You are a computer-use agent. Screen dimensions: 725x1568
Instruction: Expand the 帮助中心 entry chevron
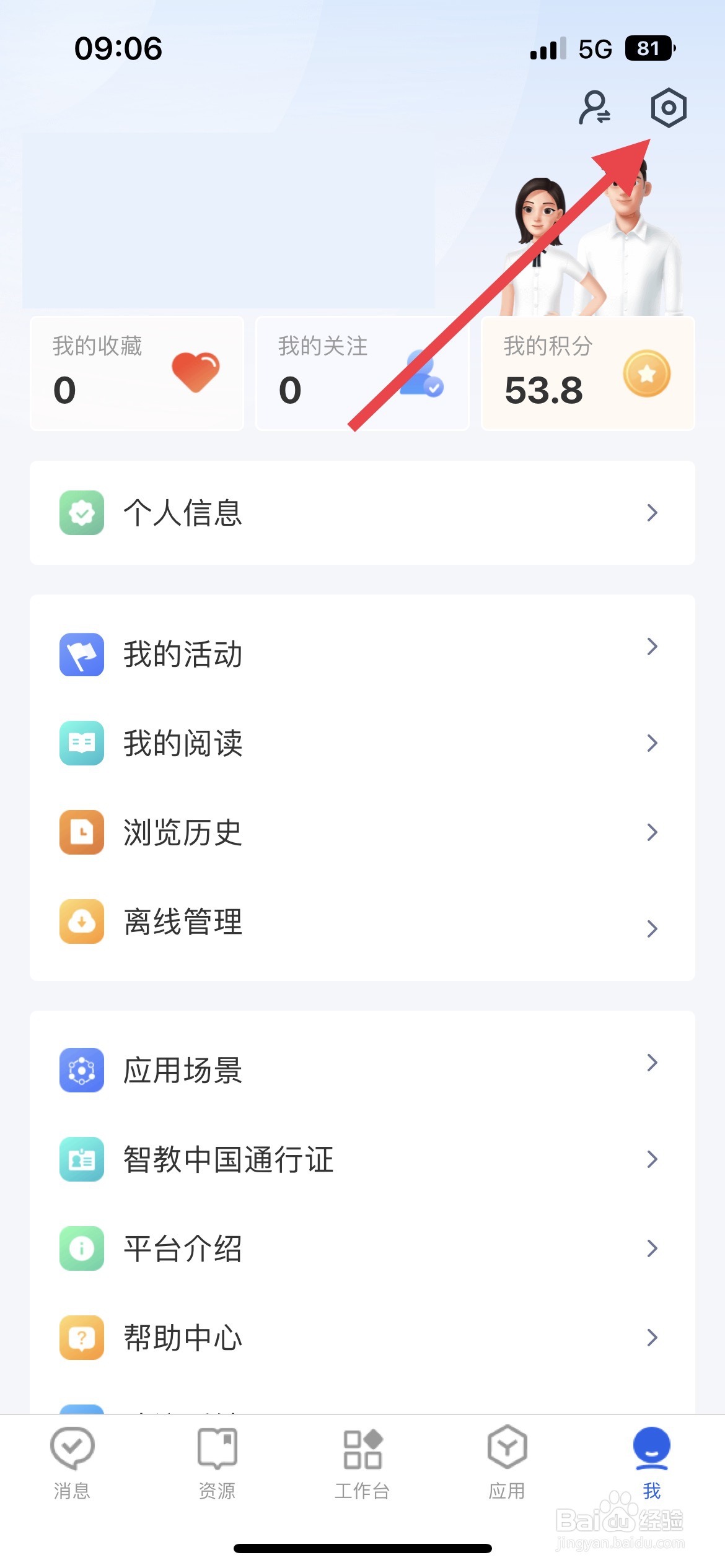[x=652, y=1337]
